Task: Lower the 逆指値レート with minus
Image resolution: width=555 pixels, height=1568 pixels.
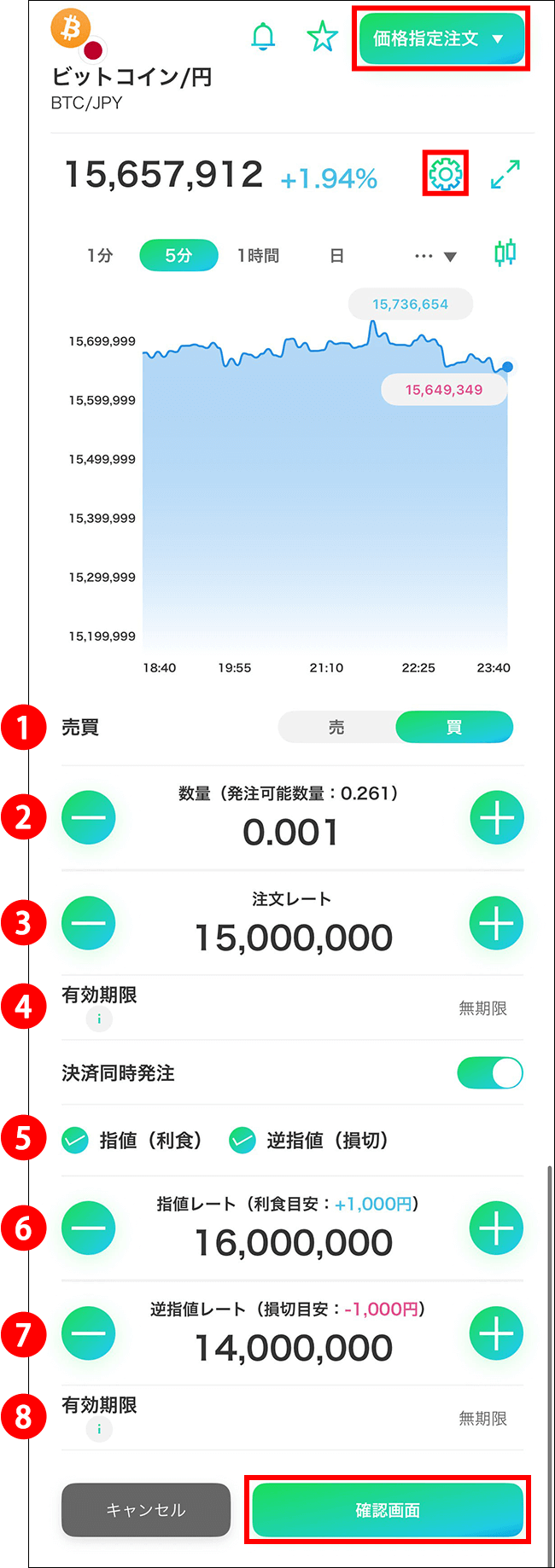Action: coord(88,1333)
